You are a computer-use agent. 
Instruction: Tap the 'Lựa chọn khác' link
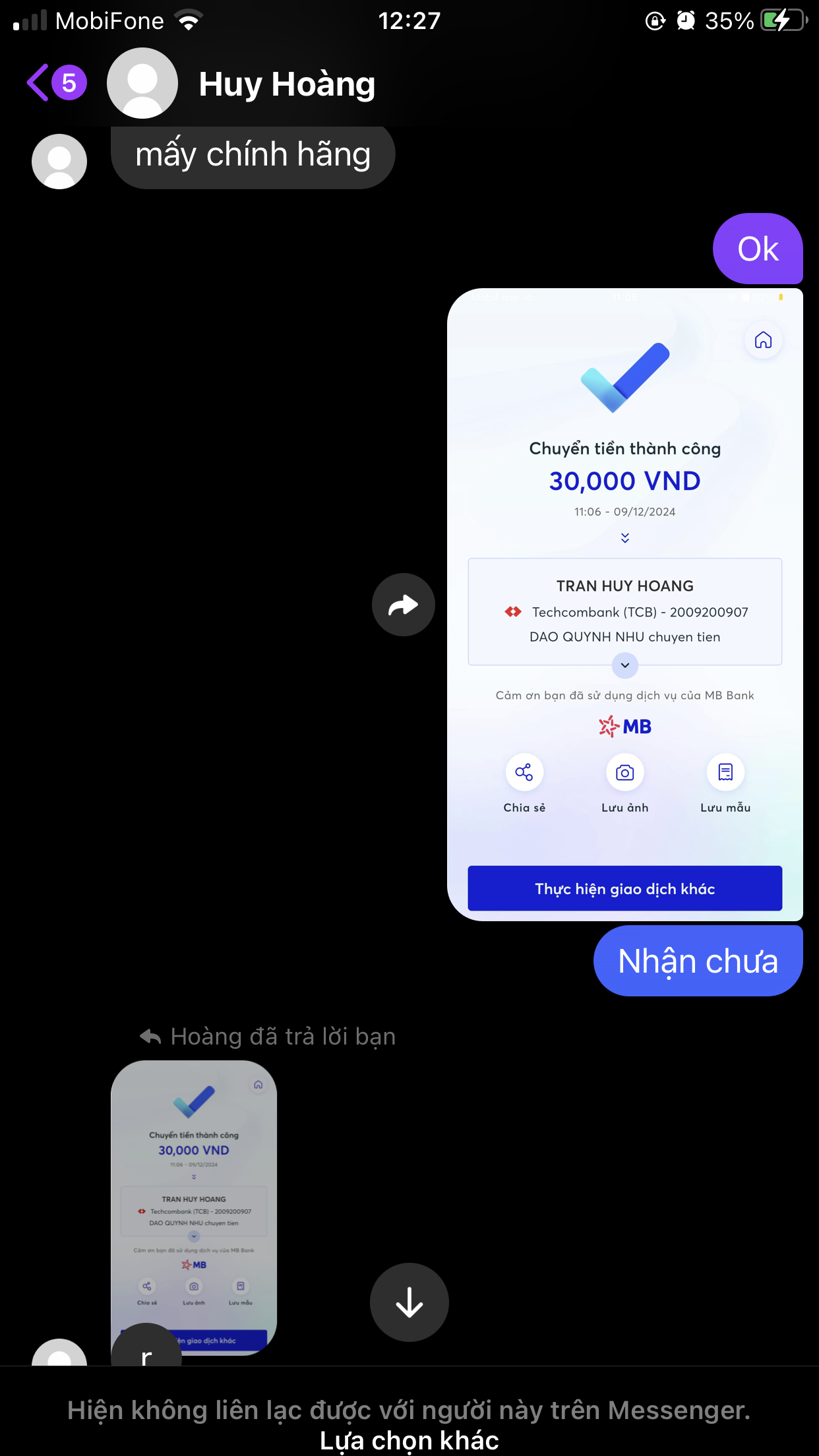(409, 1440)
